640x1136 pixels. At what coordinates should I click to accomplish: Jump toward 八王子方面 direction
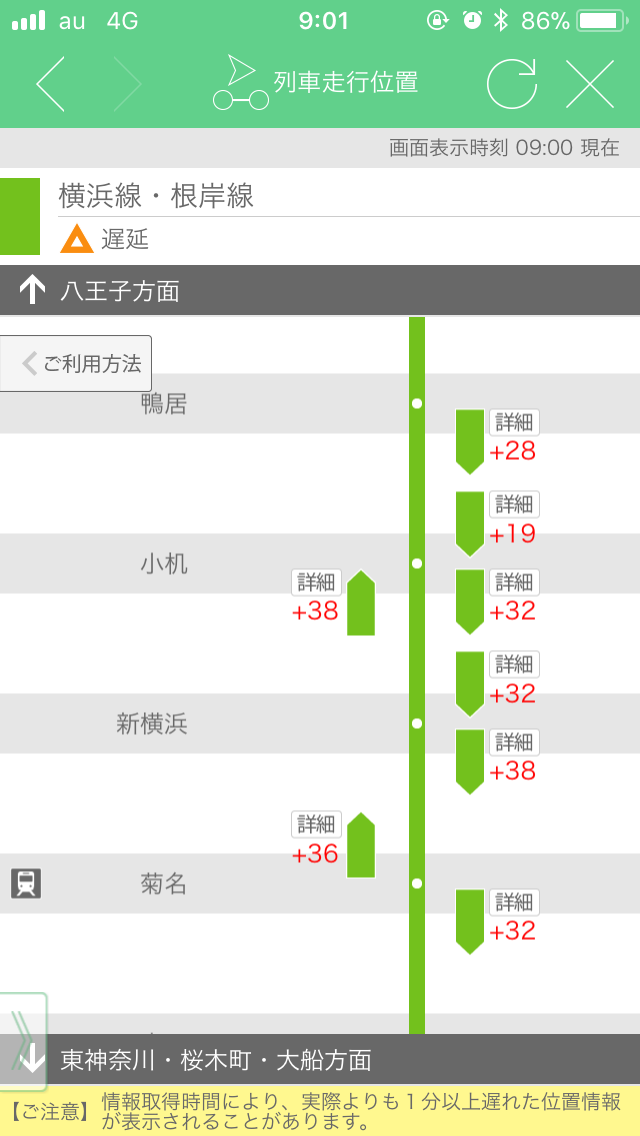(100, 291)
